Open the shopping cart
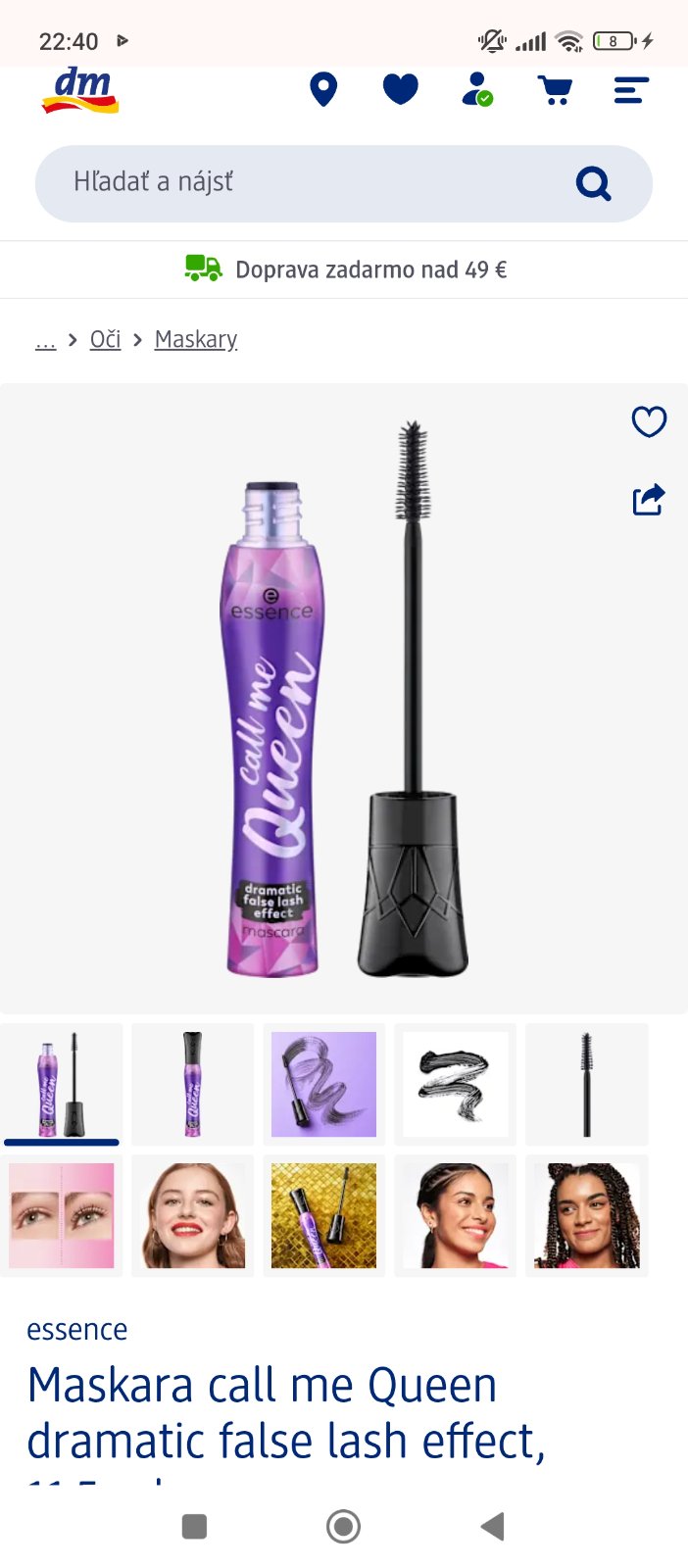This screenshot has height=1568, width=688. coord(555,90)
